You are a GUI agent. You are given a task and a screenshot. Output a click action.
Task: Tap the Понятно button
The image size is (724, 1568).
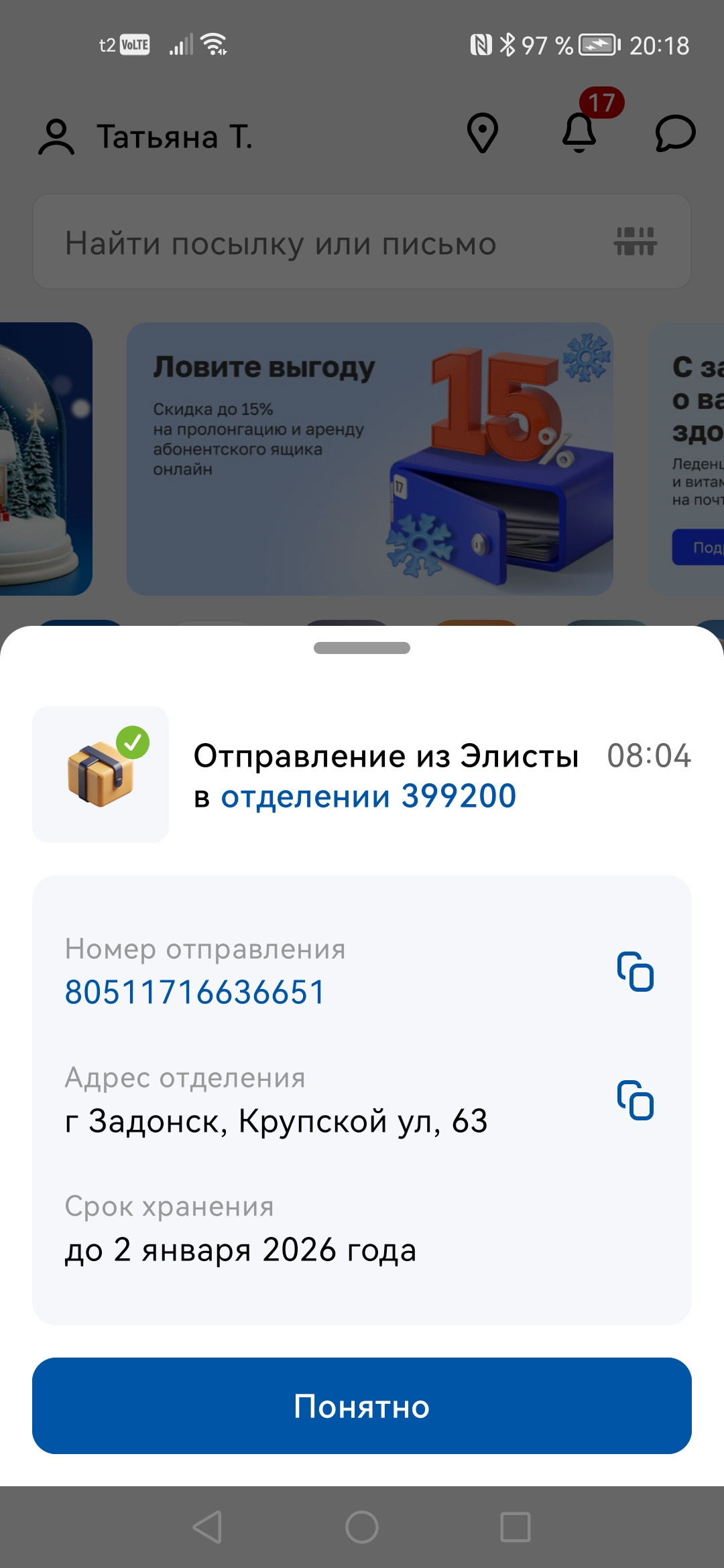pos(362,1405)
